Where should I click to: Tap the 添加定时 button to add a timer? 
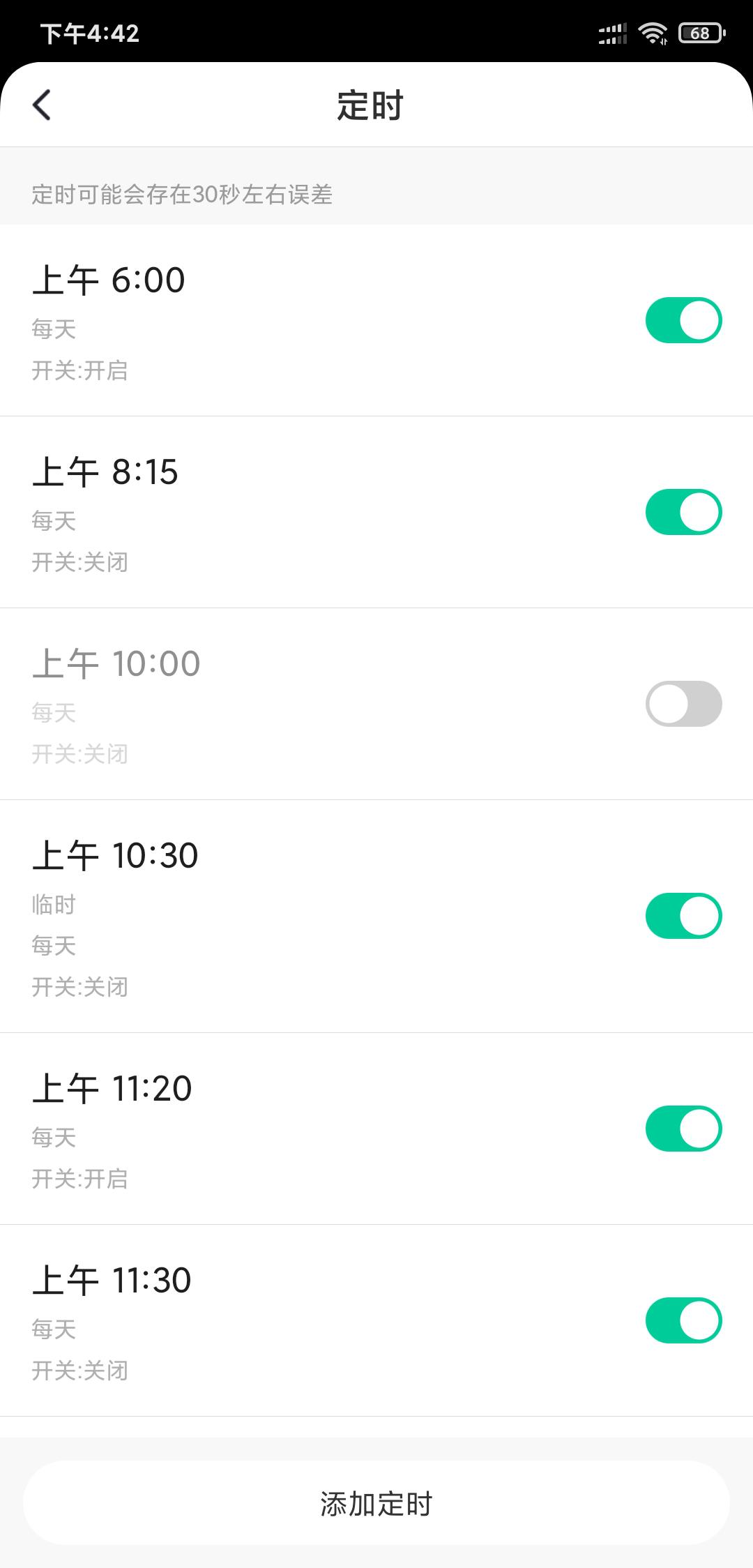tap(376, 1500)
